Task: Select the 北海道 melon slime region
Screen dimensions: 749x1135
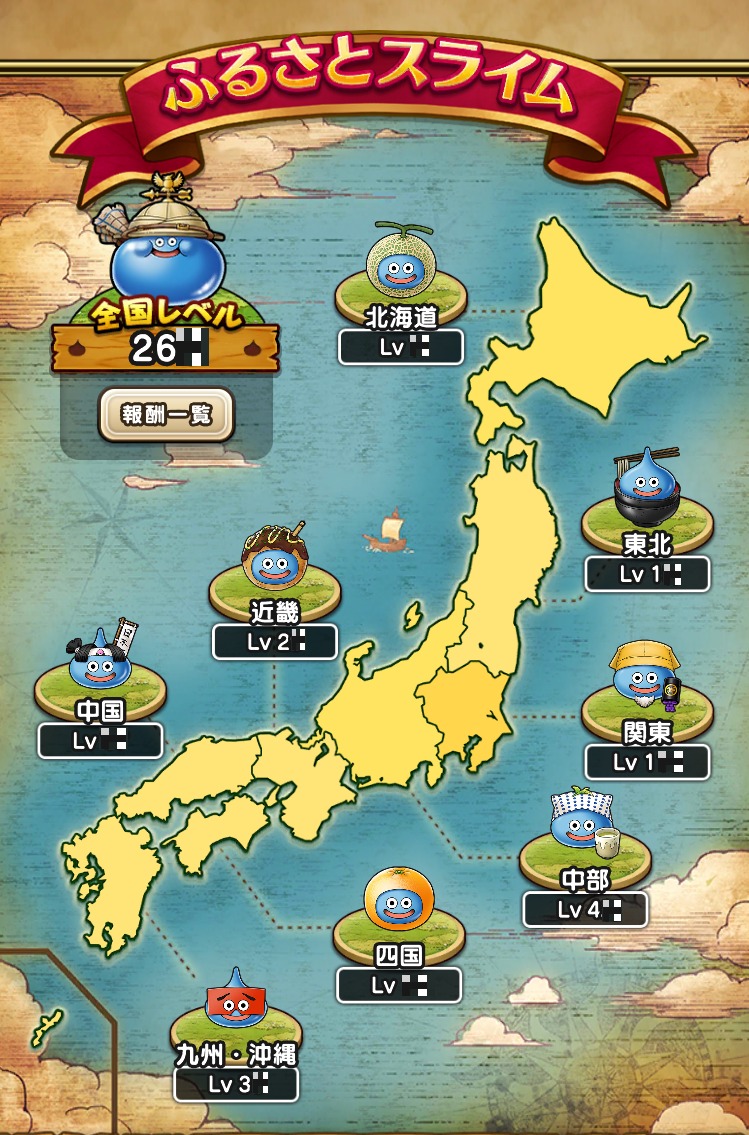Action: (x=400, y=275)
